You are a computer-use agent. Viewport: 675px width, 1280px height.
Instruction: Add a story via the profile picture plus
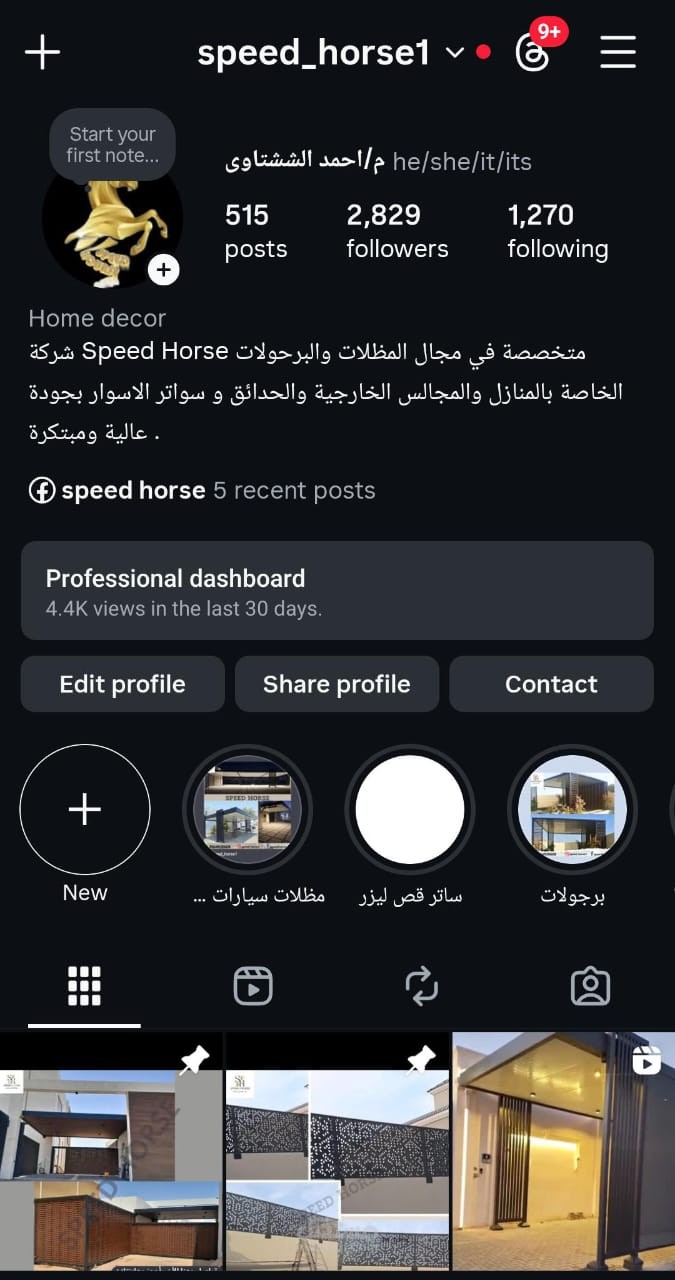(163, 269)
